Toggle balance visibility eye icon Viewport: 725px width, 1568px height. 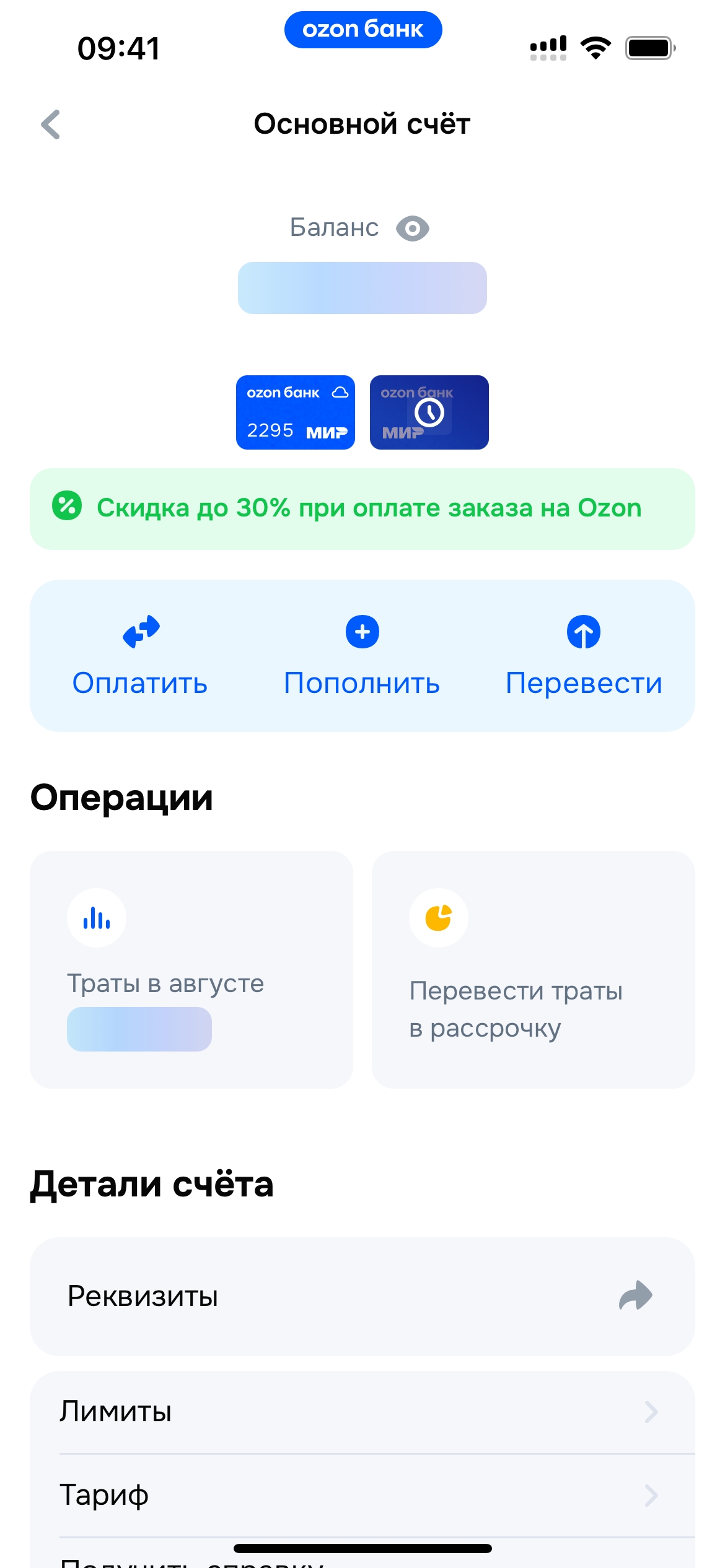tap(413, 229)
